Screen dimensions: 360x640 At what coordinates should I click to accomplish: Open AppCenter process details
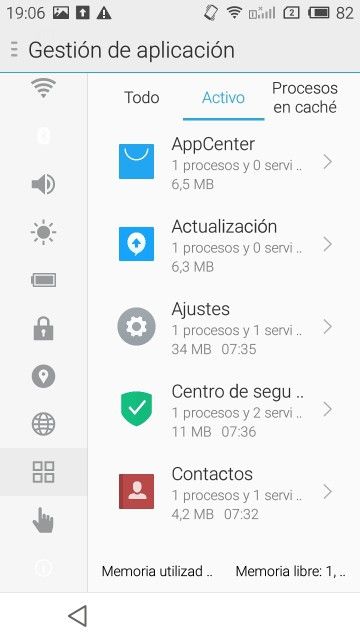pos(224,162)
